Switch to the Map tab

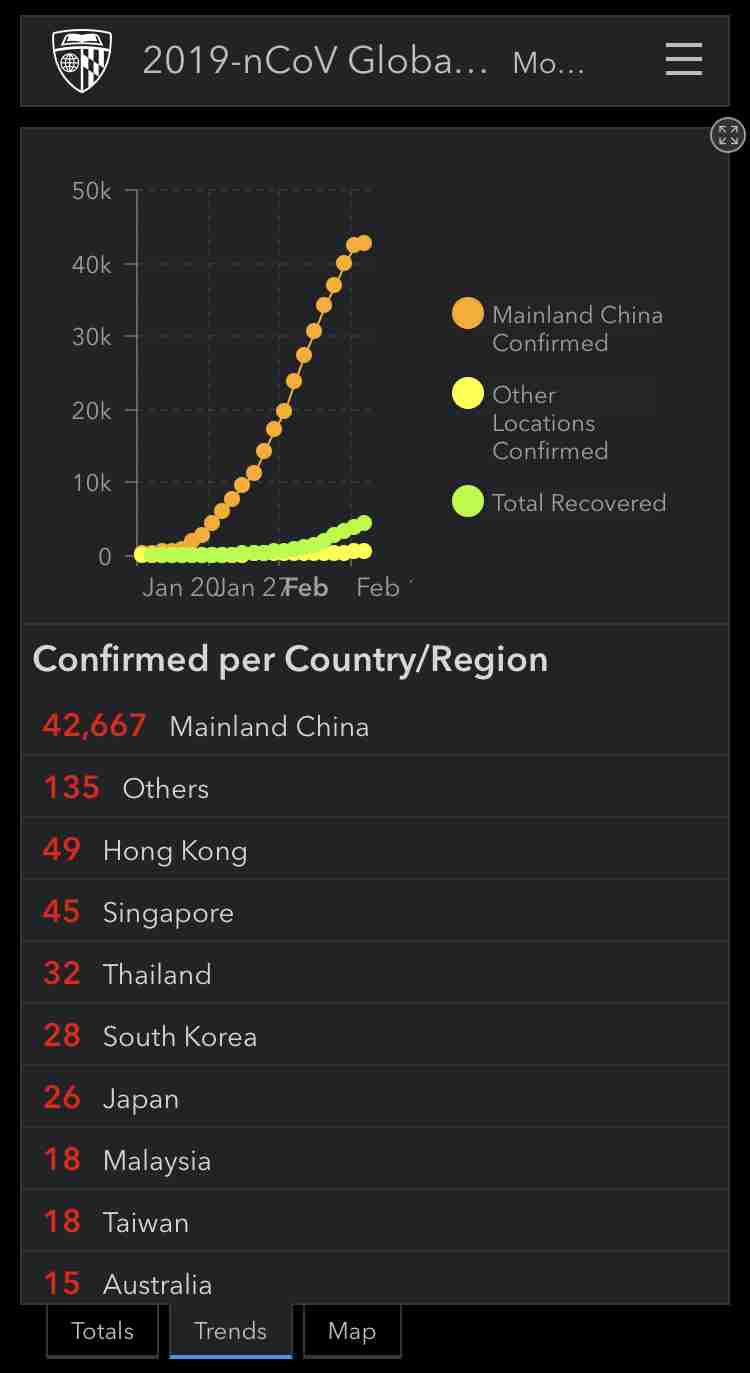tap(352, 1331)
